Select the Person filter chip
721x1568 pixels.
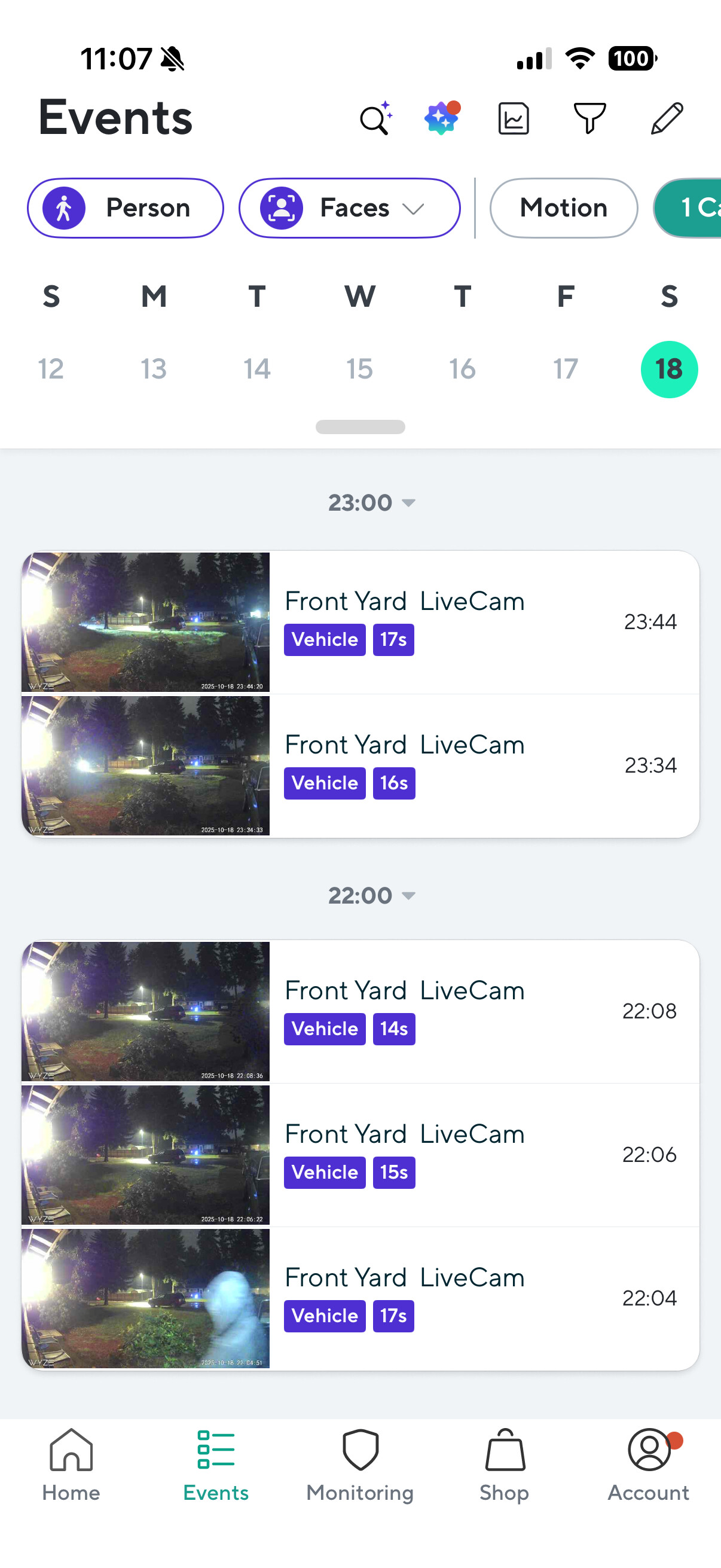coord(126,208)
